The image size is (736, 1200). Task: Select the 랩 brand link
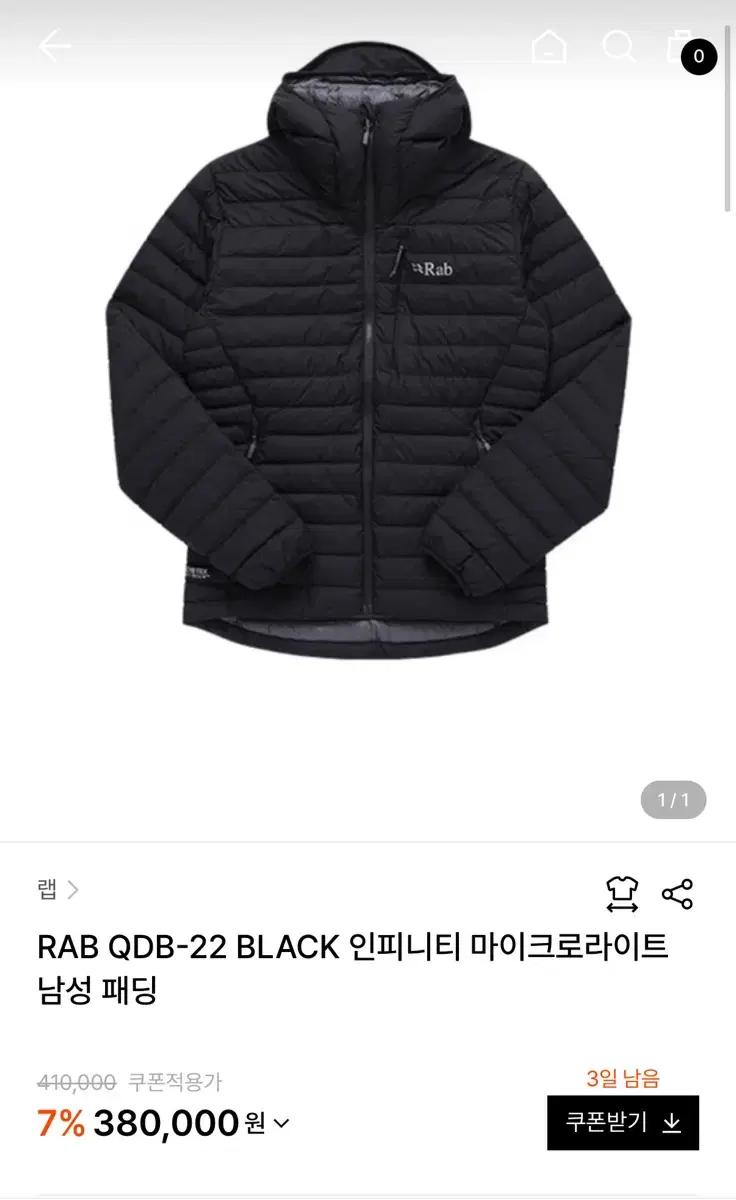(48, 888)
